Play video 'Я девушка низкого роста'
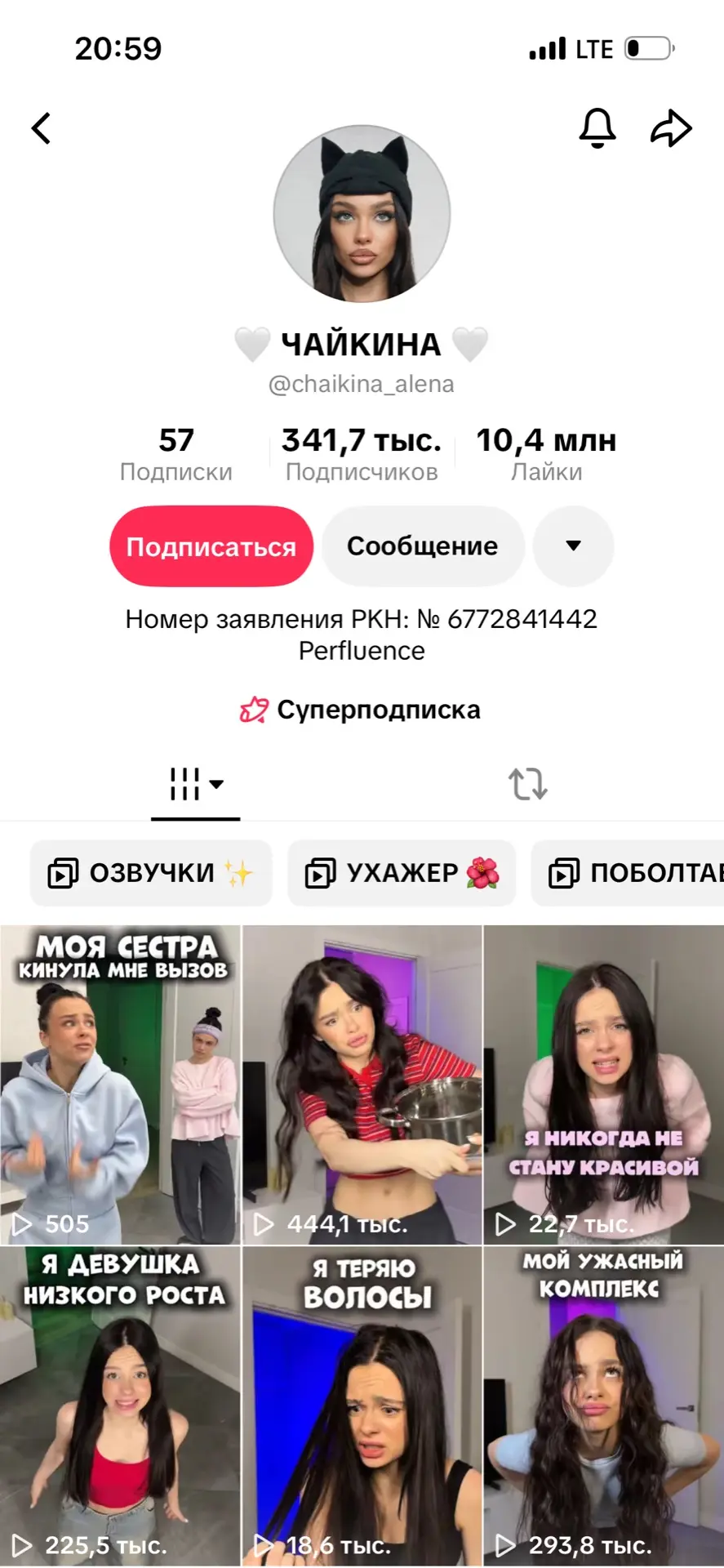 coord(121,1406)
